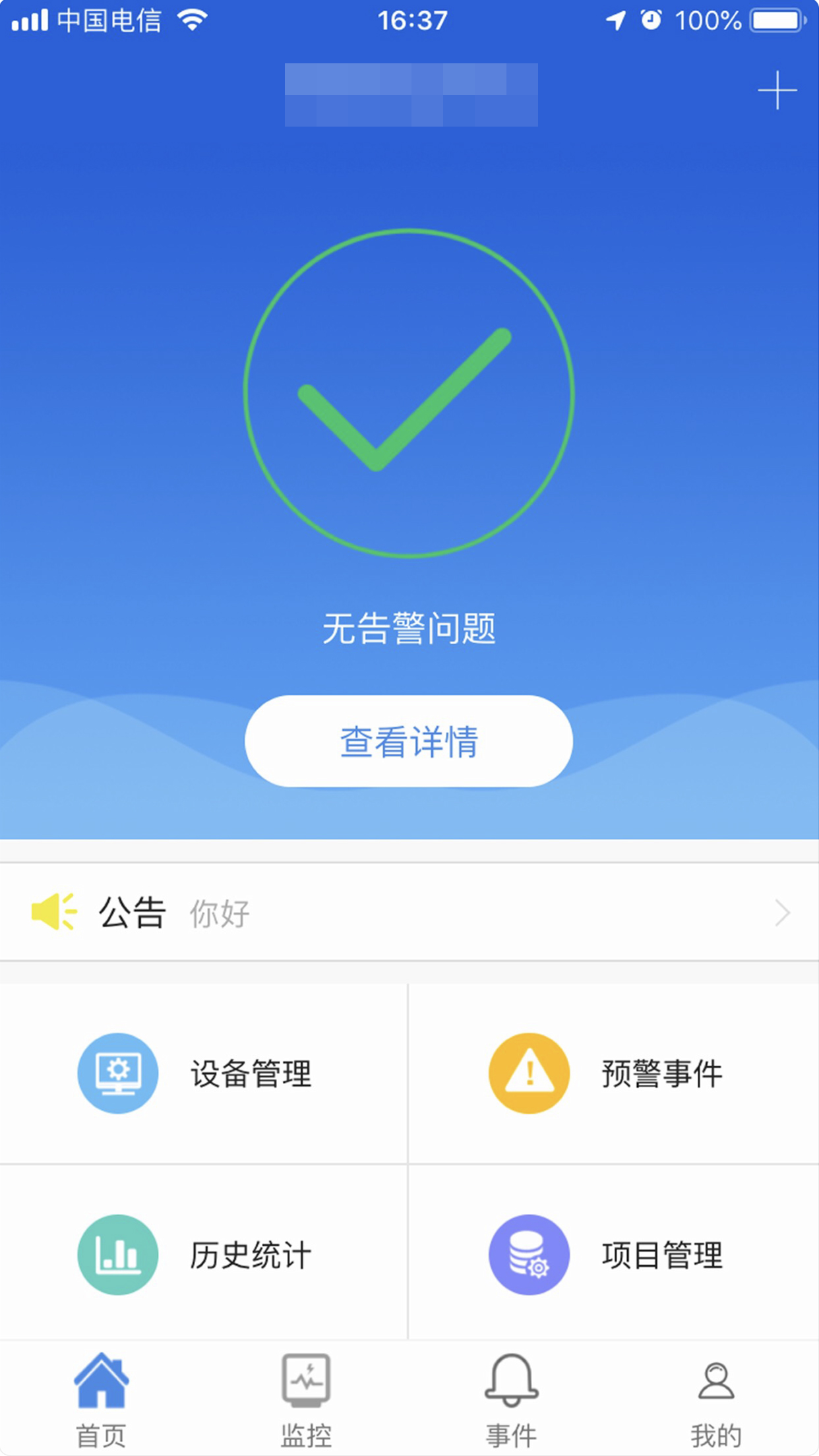Switch to the 监控 monitoring tab

pos(307,1399)
